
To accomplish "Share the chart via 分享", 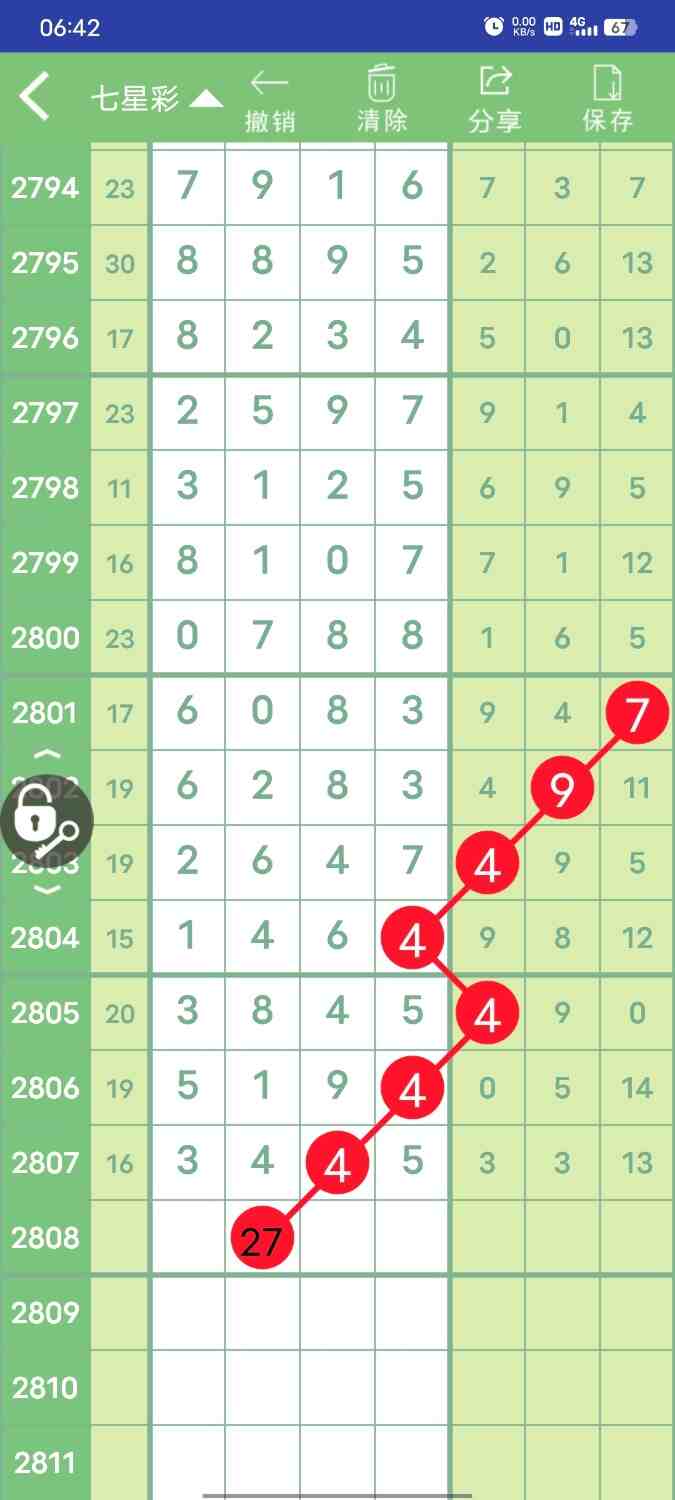I will pos(495,100).
